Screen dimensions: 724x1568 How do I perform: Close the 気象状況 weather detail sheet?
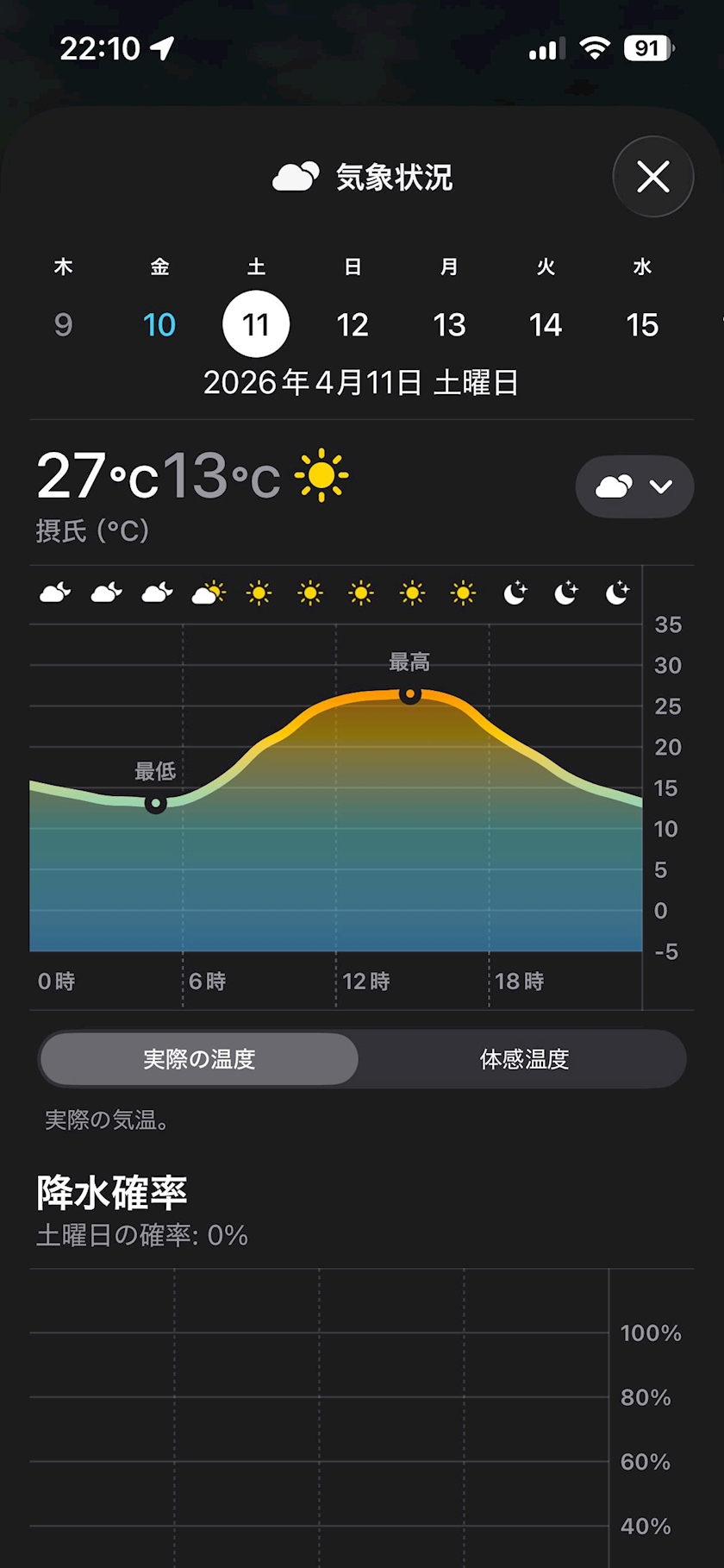point(652,177)
